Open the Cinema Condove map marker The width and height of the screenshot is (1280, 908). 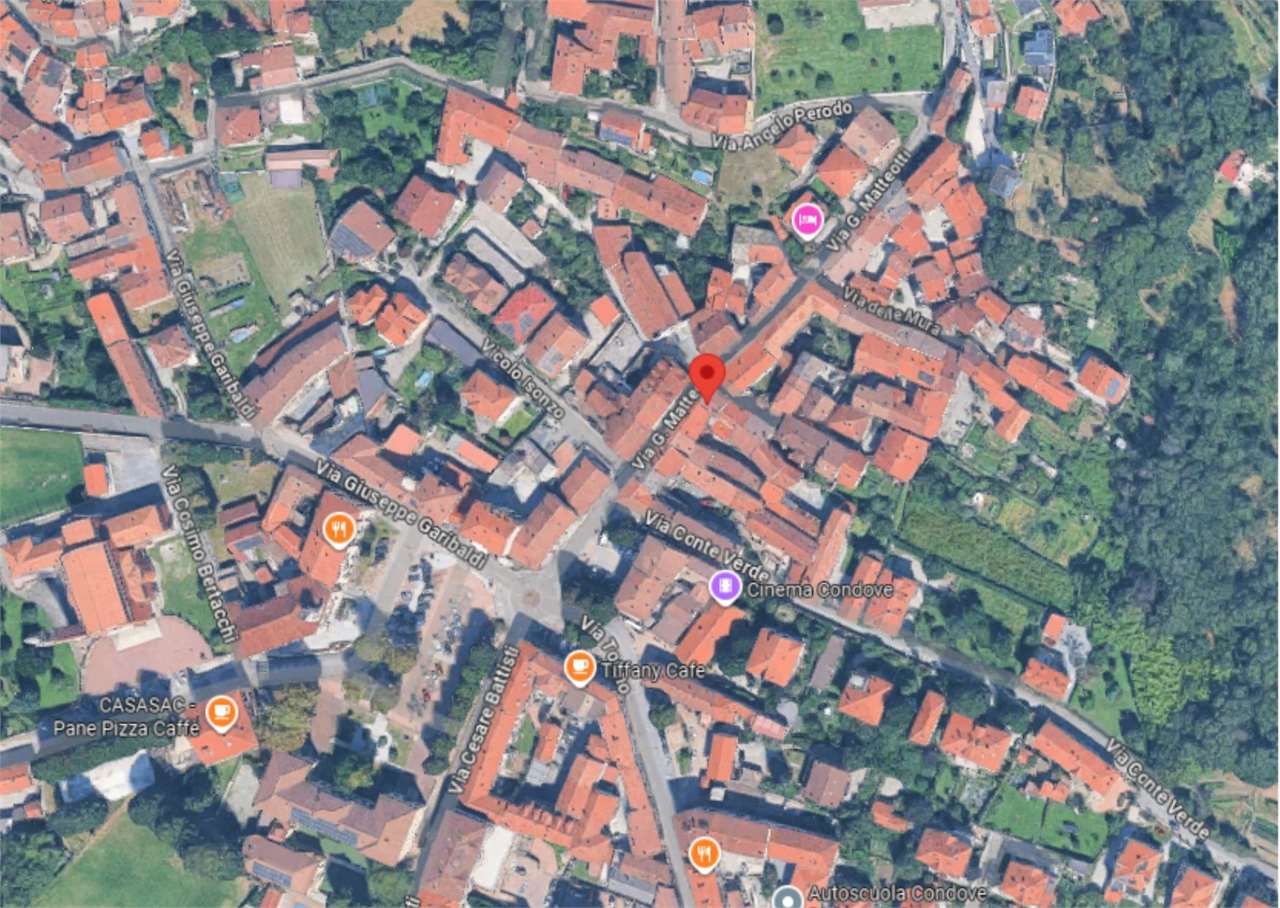click(x=725, y=587)
